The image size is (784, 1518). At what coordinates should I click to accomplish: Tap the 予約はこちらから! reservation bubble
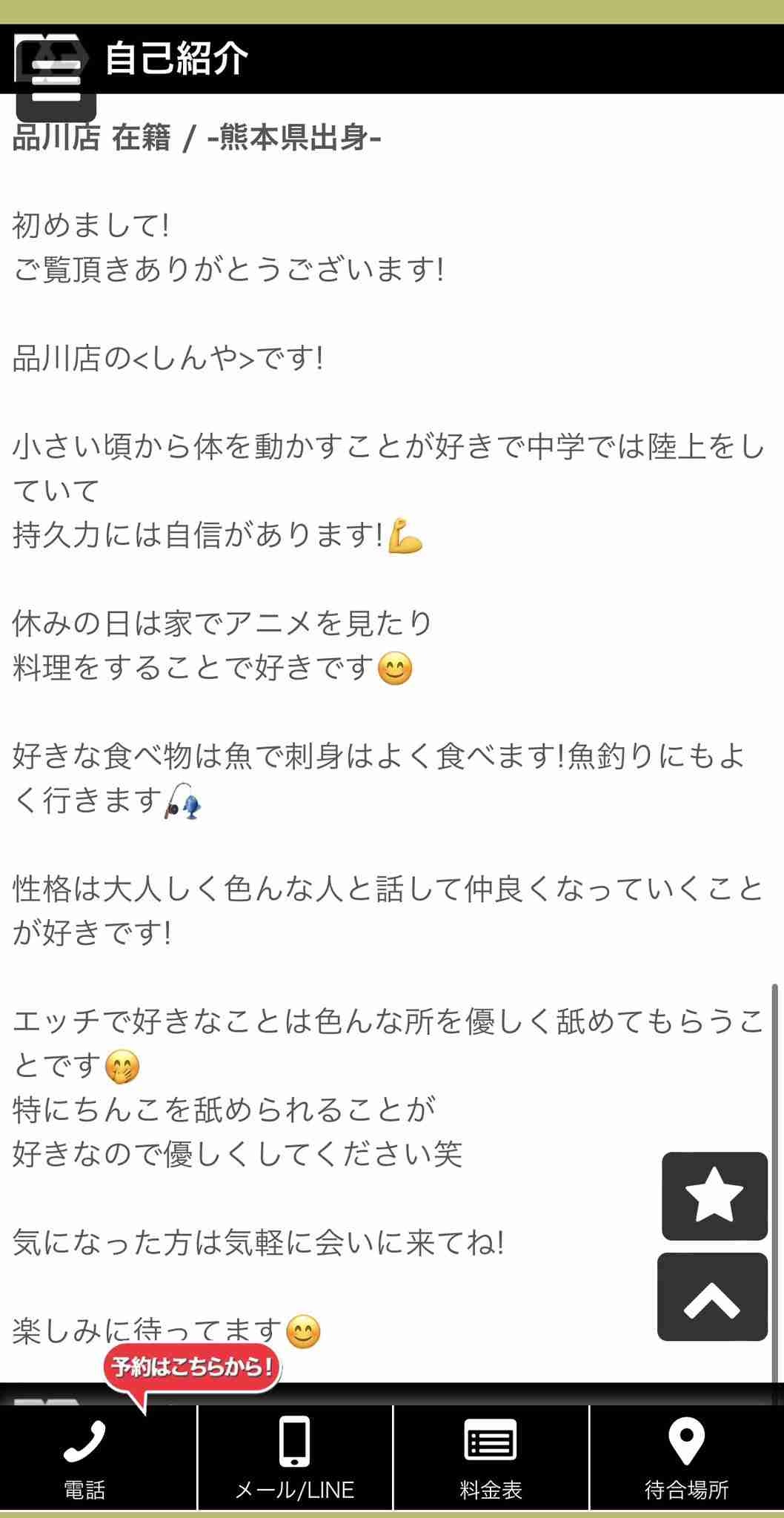pos(191,1367)
